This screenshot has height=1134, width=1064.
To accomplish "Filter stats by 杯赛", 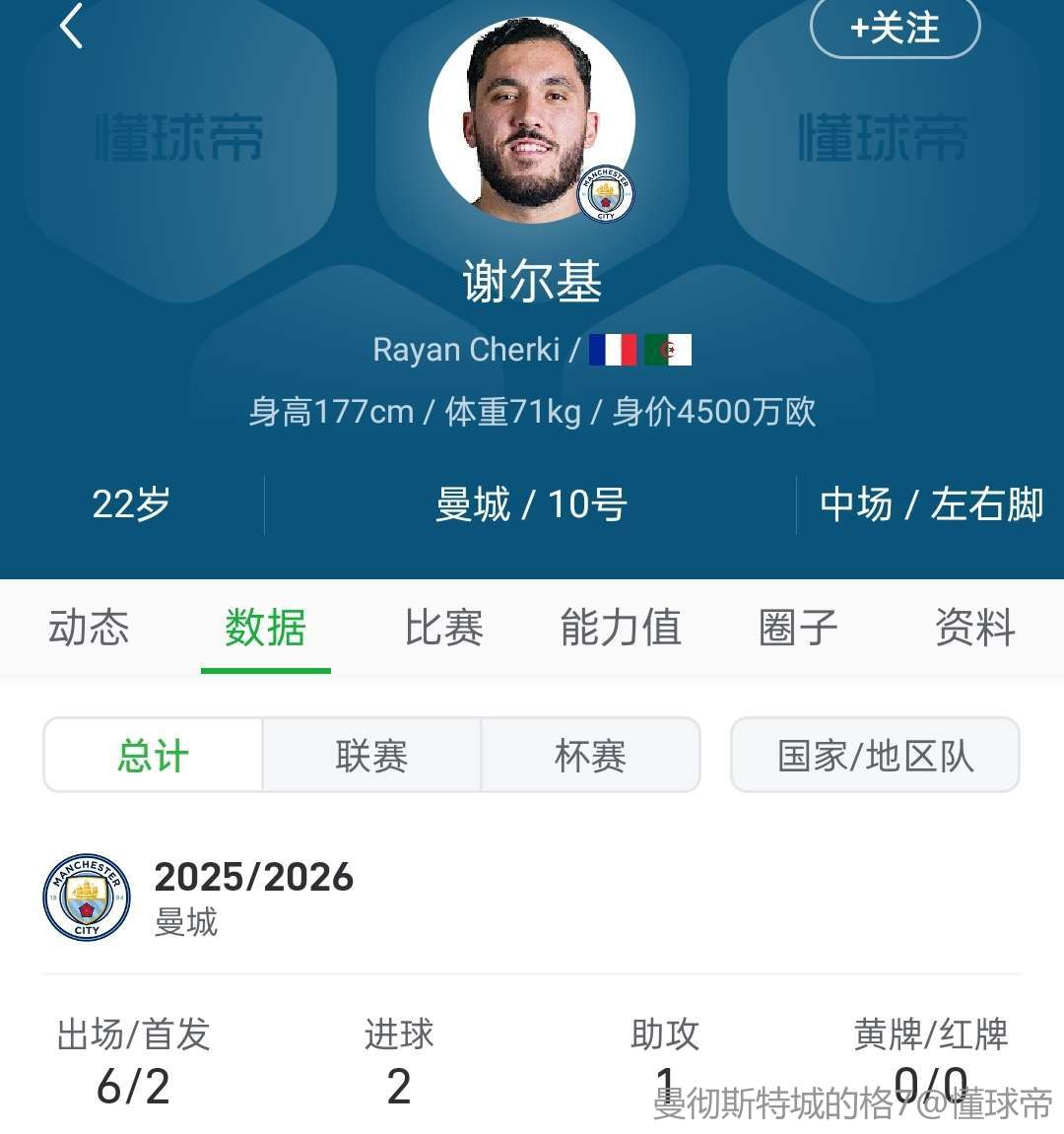I will [x=590, y=756].
